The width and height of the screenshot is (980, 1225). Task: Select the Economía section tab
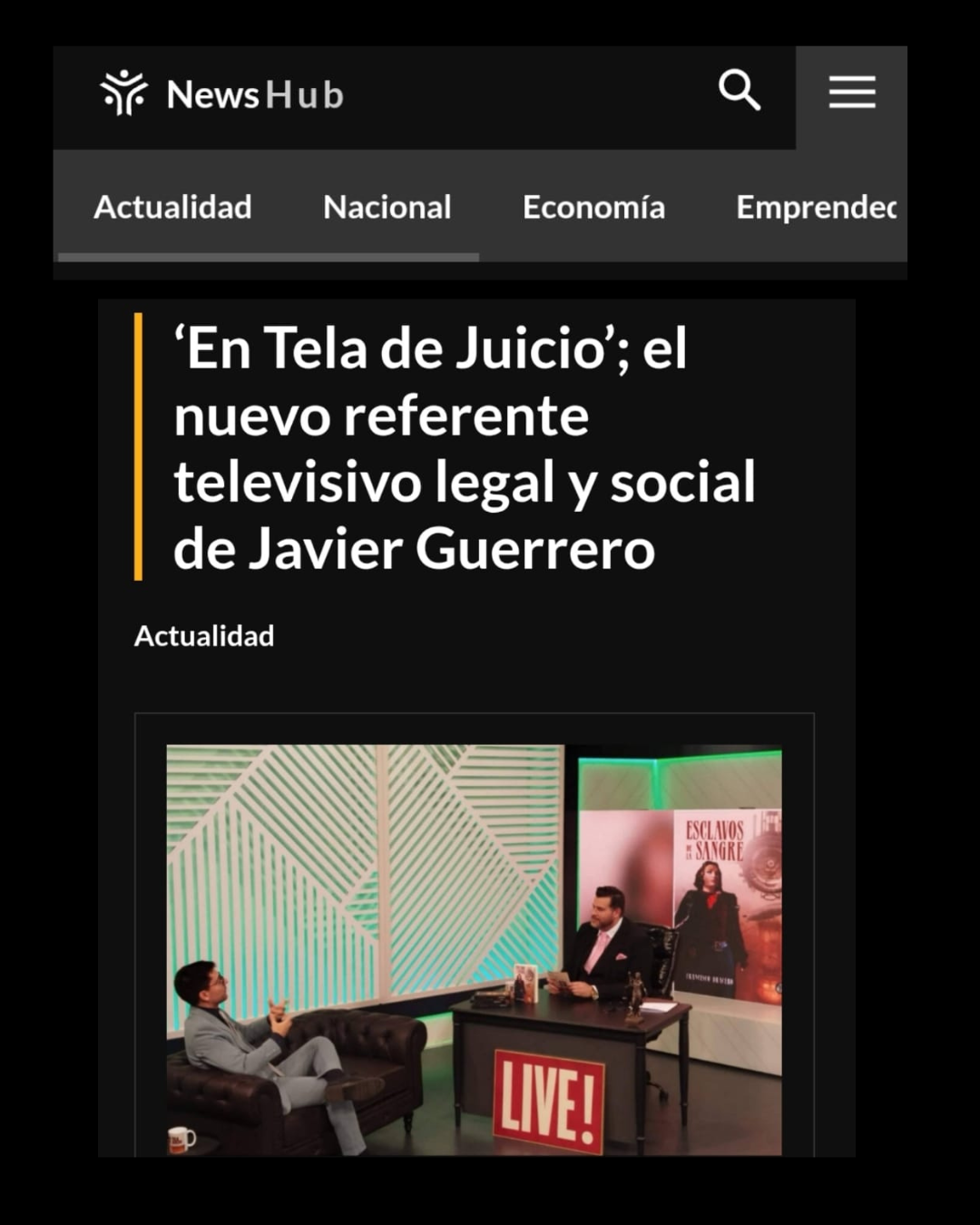[x=593, y=208]
